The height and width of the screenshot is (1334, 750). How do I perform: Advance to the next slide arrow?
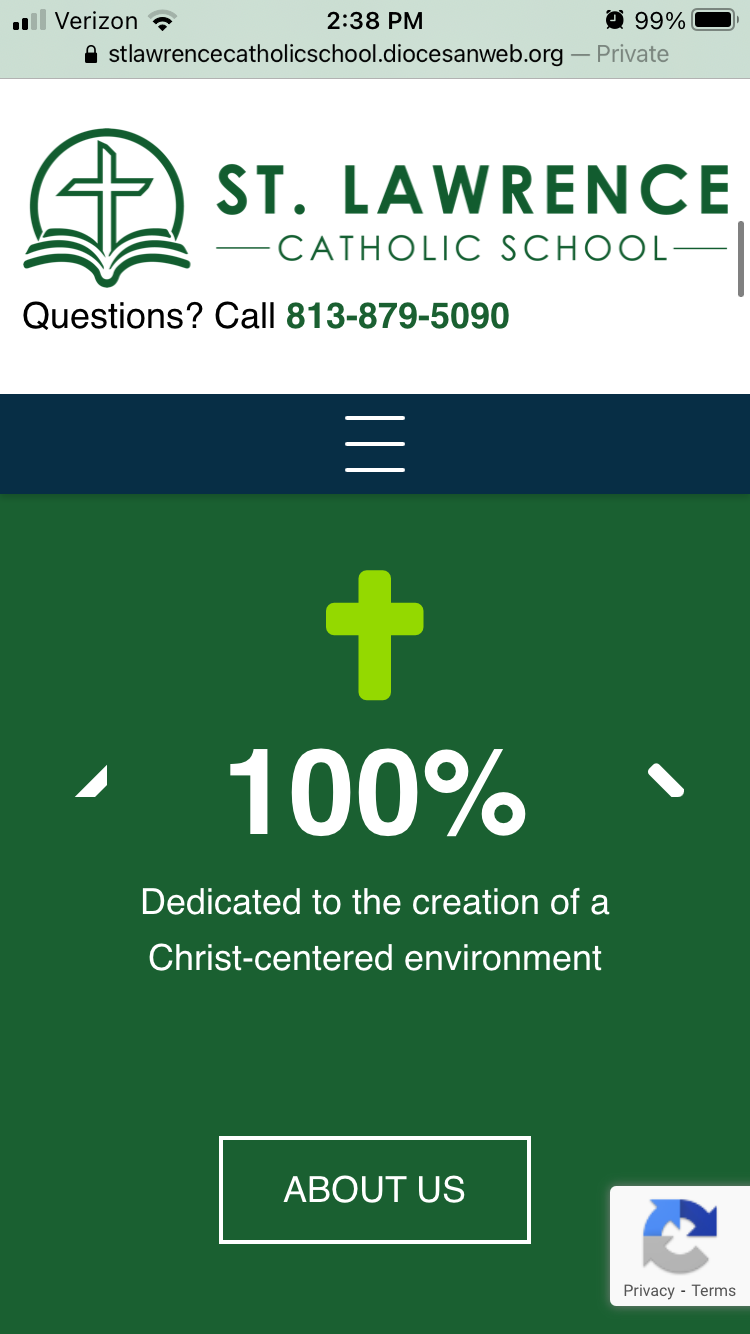tap(666, 780)
